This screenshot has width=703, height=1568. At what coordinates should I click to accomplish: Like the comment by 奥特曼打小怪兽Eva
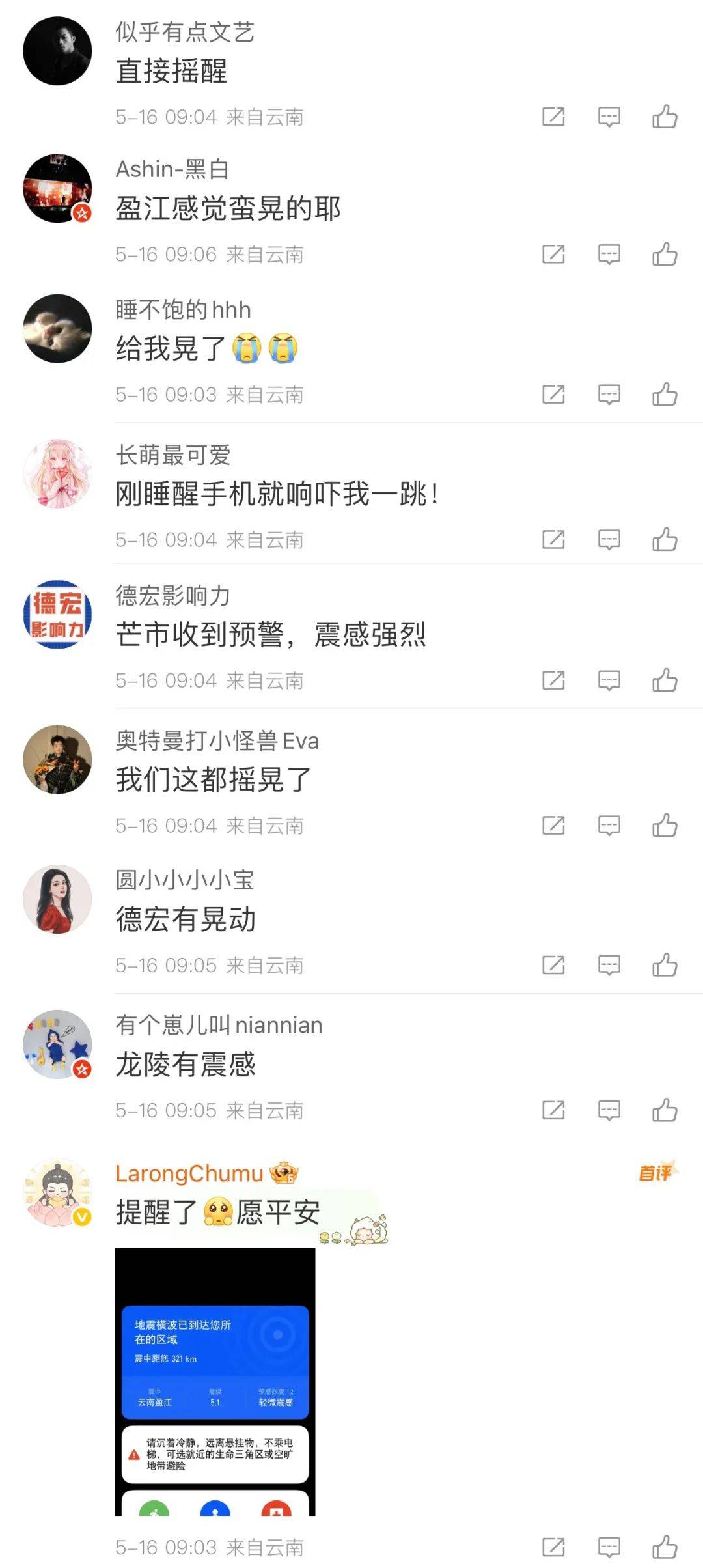pyautogui.click(x=665, y=826)
